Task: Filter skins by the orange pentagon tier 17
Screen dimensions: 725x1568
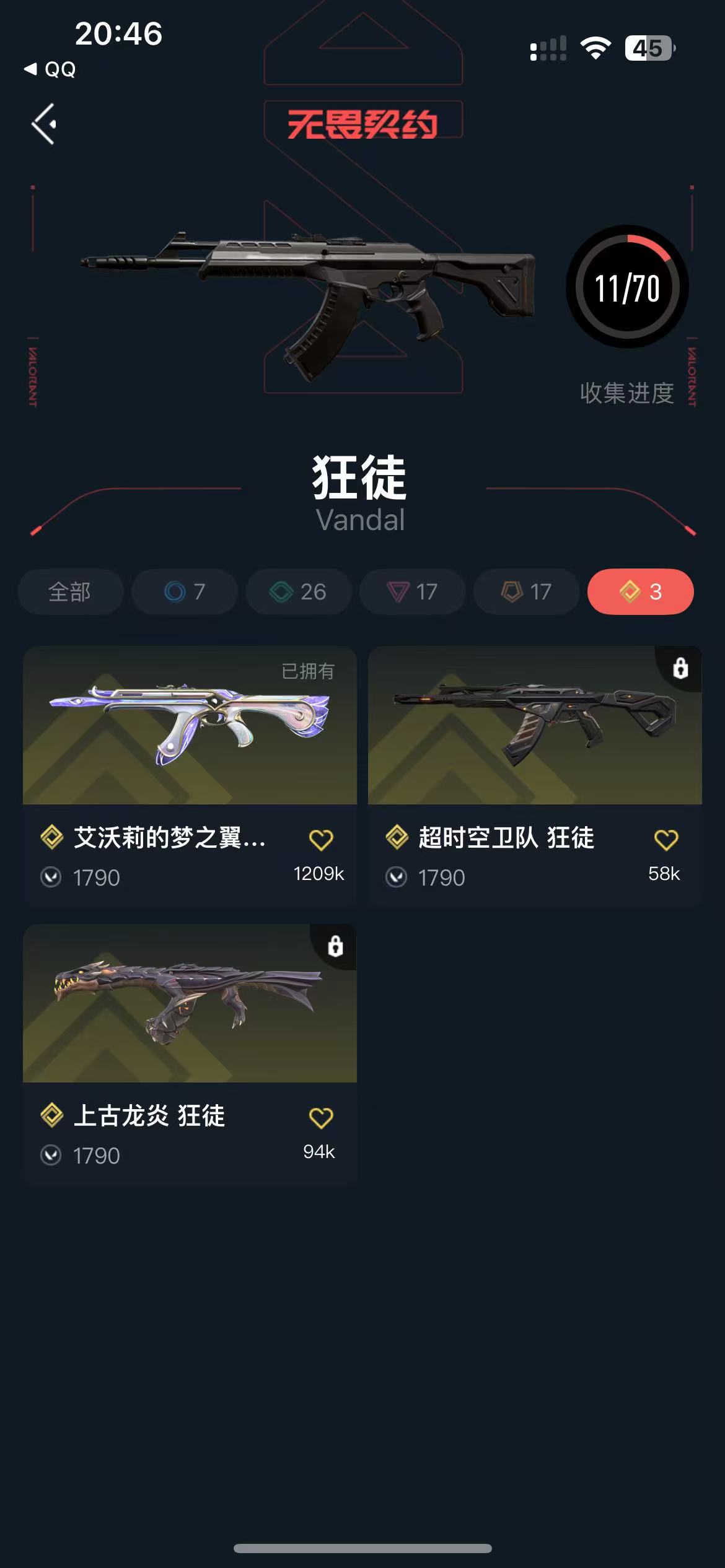Action: click(x=526, y=591)
